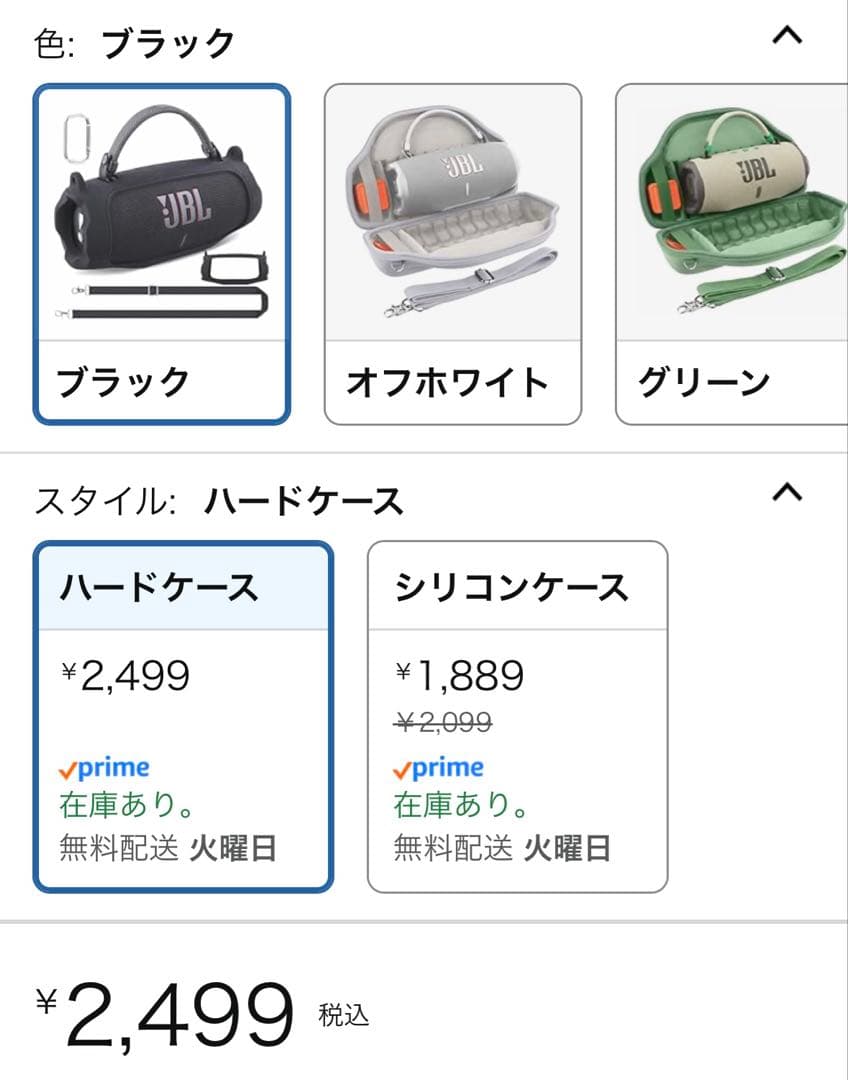The image size is (848, 1080).
Task: Click the Prime badge under ハードケース
Action: 103,768
